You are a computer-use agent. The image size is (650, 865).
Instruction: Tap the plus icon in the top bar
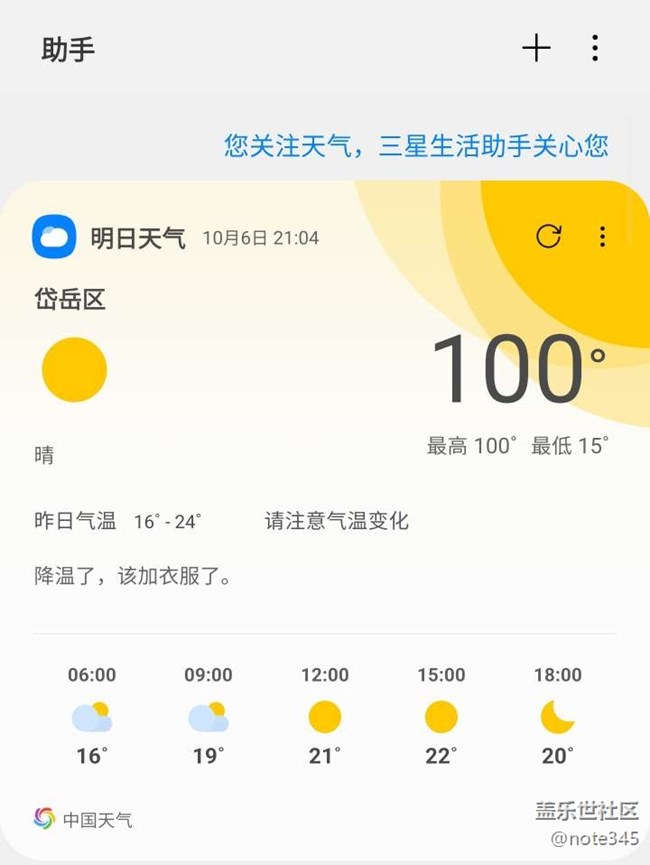[x=536, y=48]
